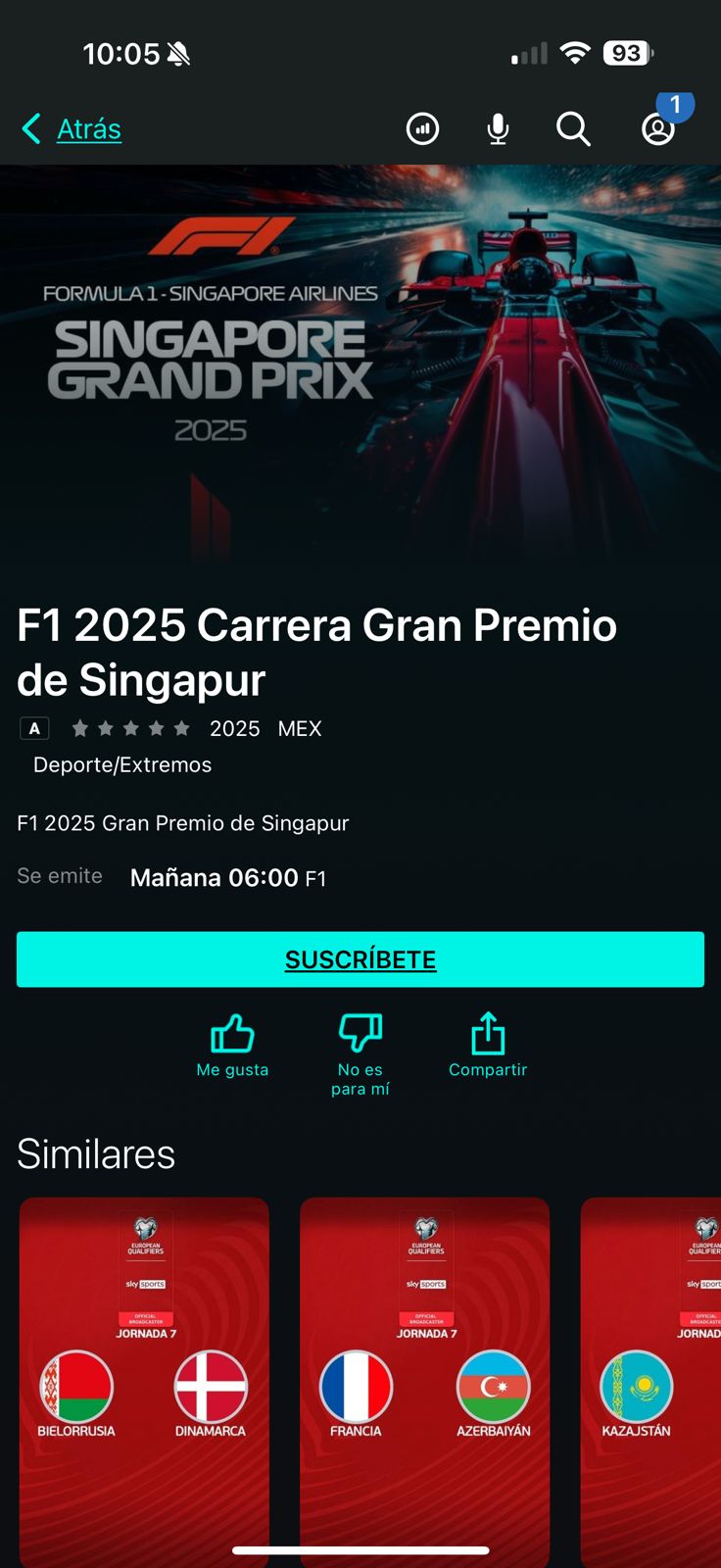
Task: Open the Bielorrusia vs Dinamarca card
Action: coord(144,1372)
